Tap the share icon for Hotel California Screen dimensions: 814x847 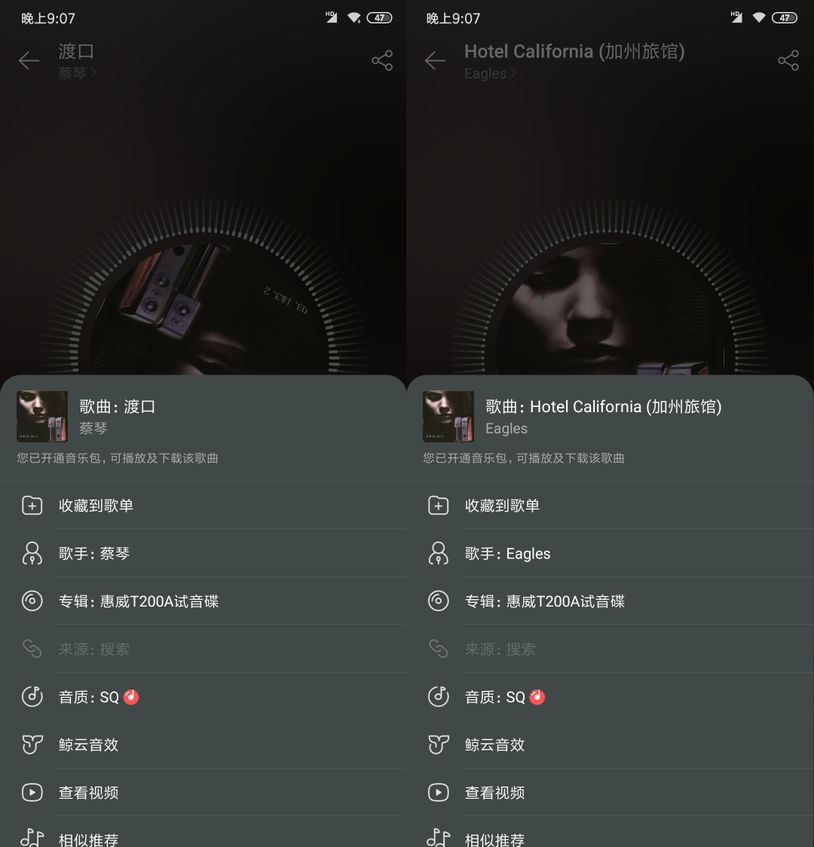[789, 60]
